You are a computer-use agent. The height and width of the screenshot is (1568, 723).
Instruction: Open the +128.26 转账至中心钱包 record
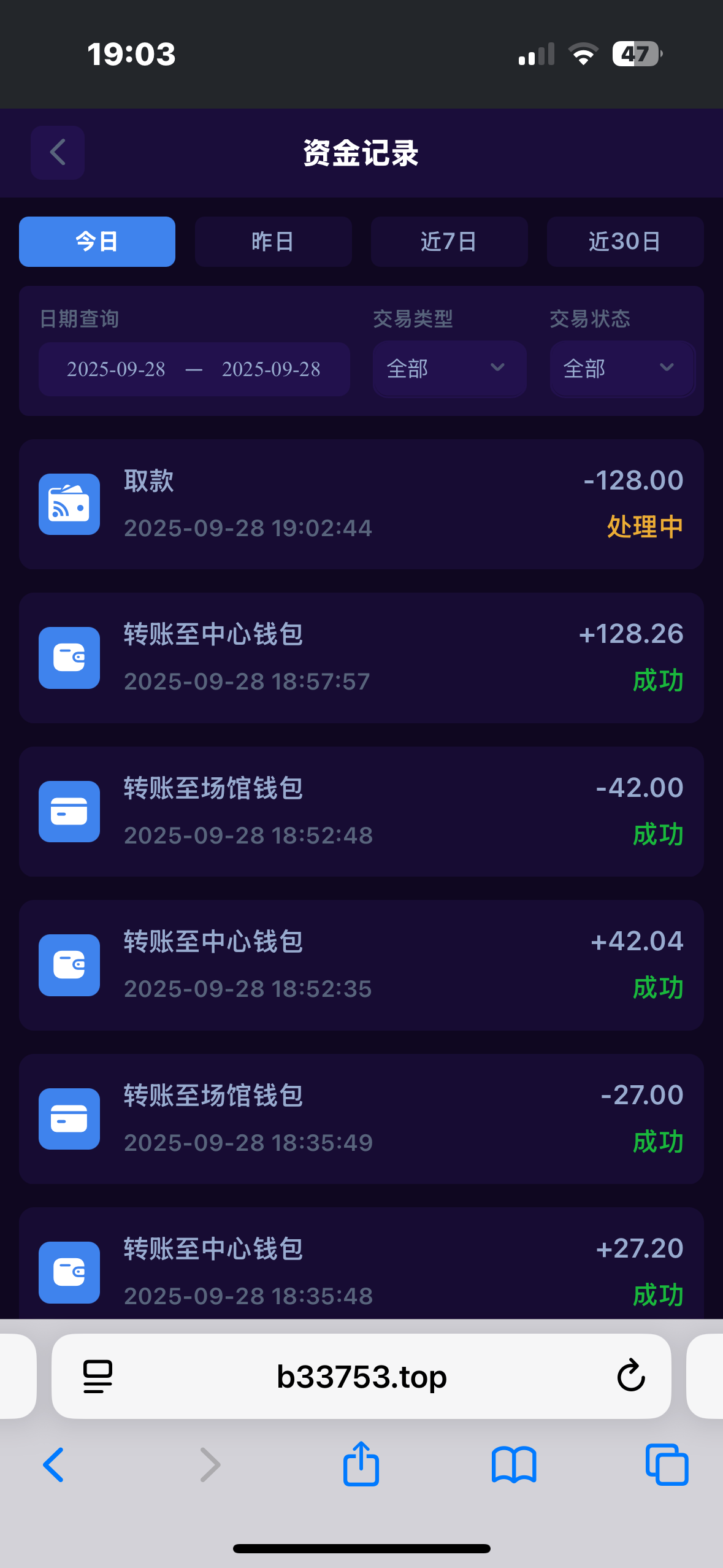pyautogui.click(x=361, y=658)
